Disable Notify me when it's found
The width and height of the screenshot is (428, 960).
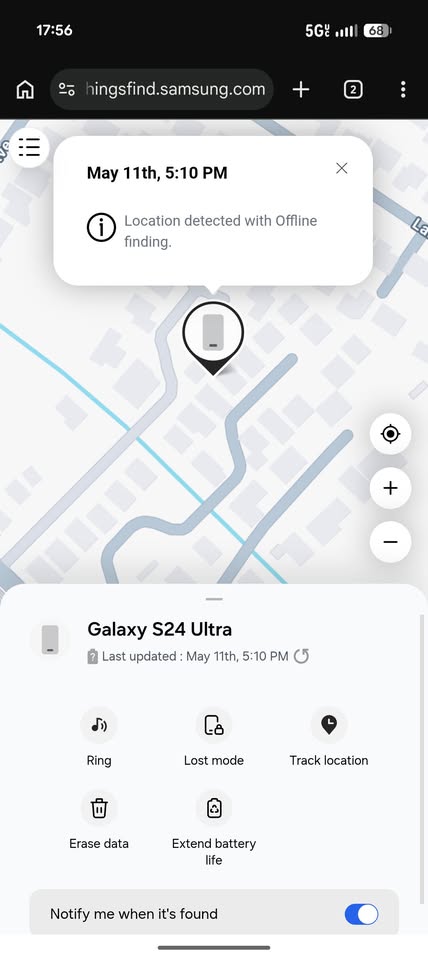(x=361, y=914)
